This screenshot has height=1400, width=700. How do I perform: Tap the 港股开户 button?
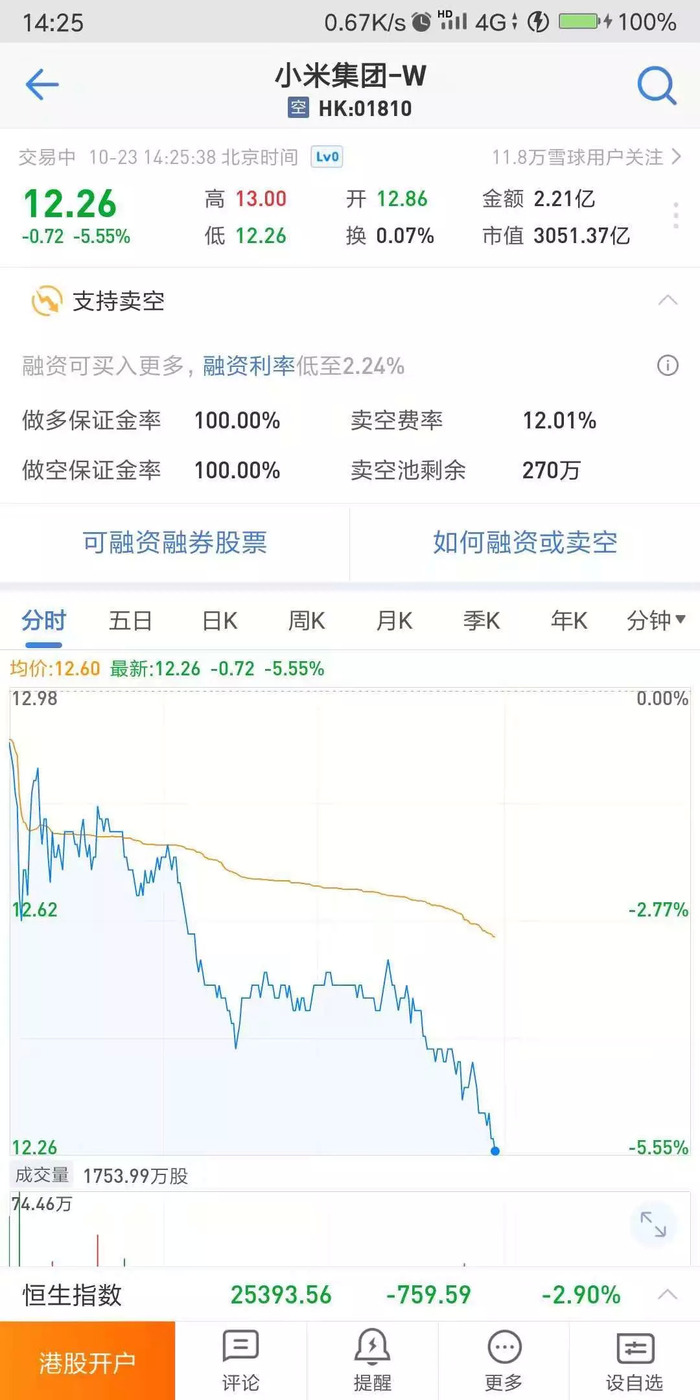tap(87, 1361)
